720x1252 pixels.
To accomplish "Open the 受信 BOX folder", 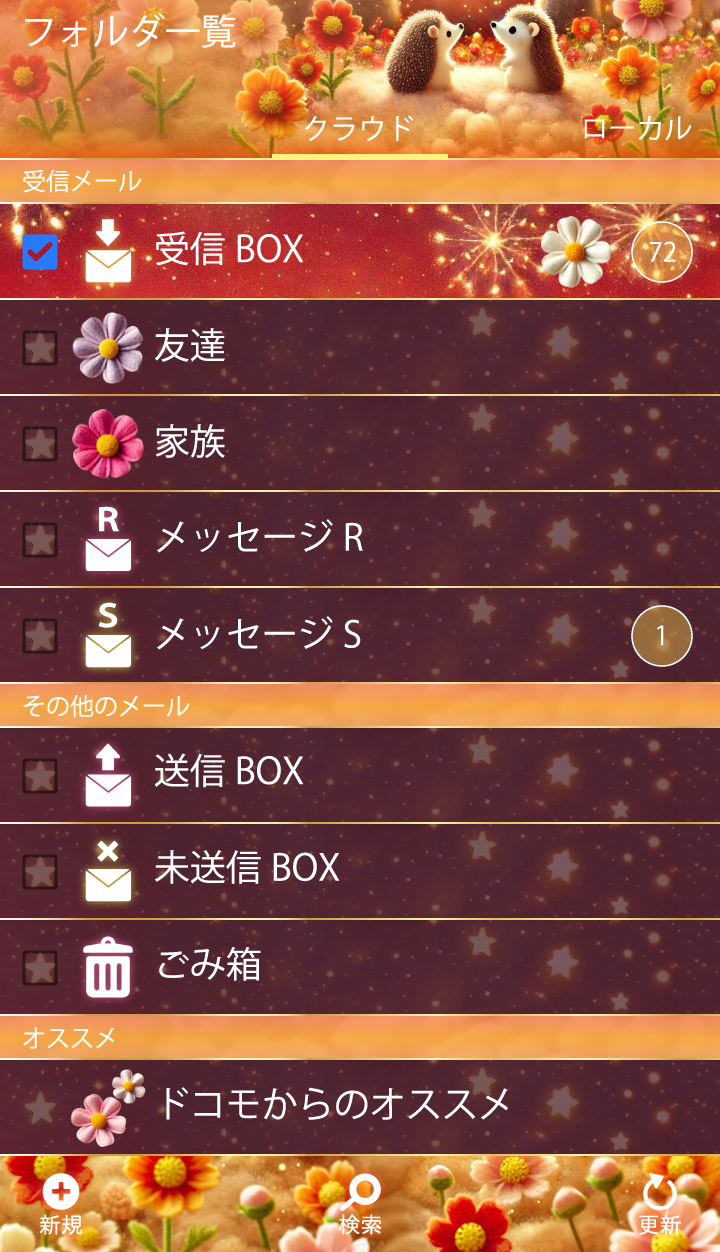I will click(330, 250).
